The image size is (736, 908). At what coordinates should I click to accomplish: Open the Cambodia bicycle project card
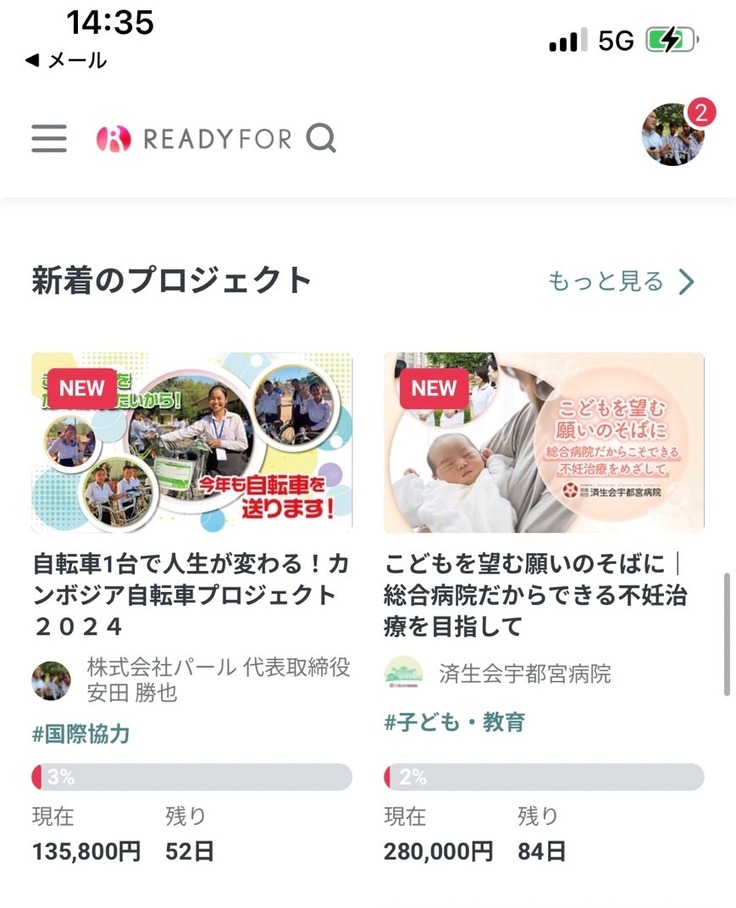point(192,442)
